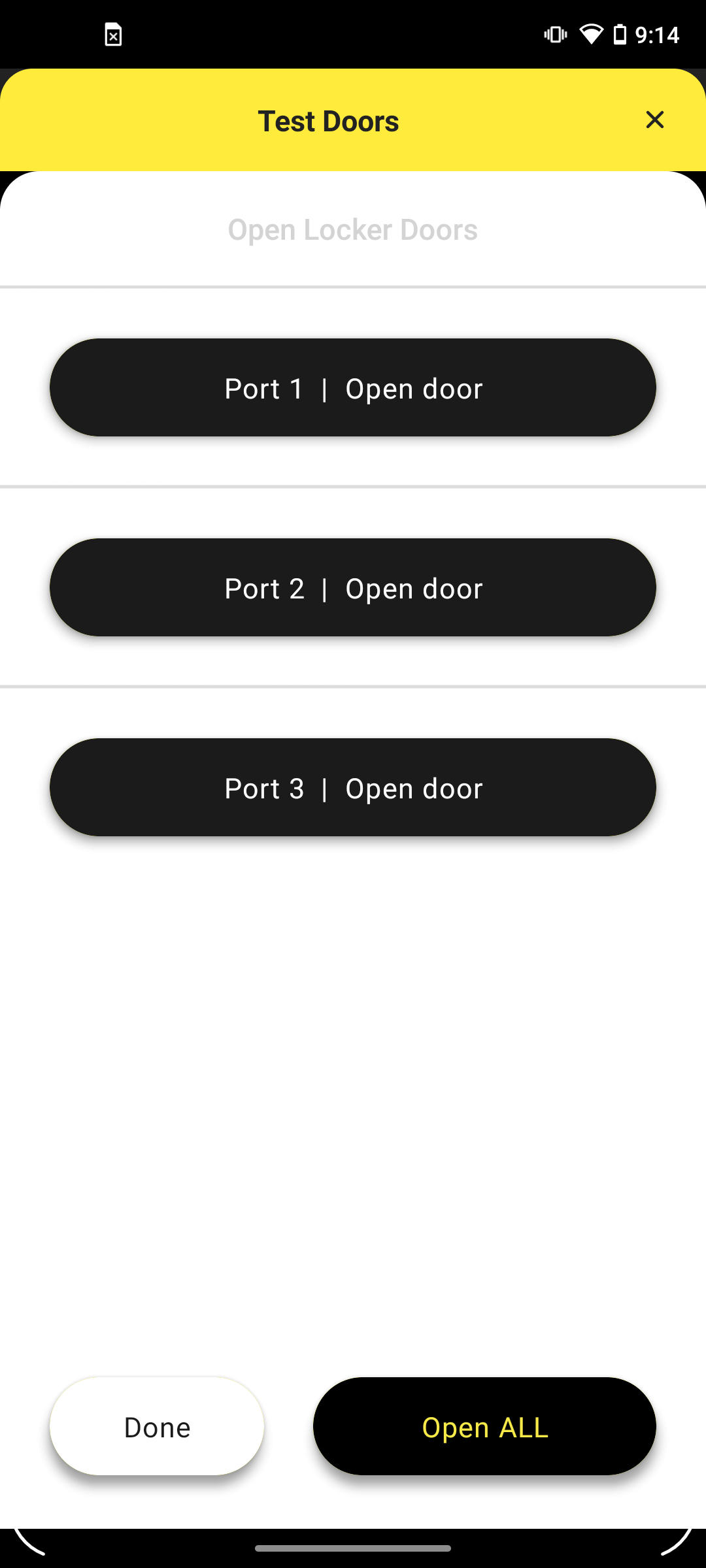Tap the Done button
Image resolution: width=706 pixels, height=1568 pixels.
157,1427
